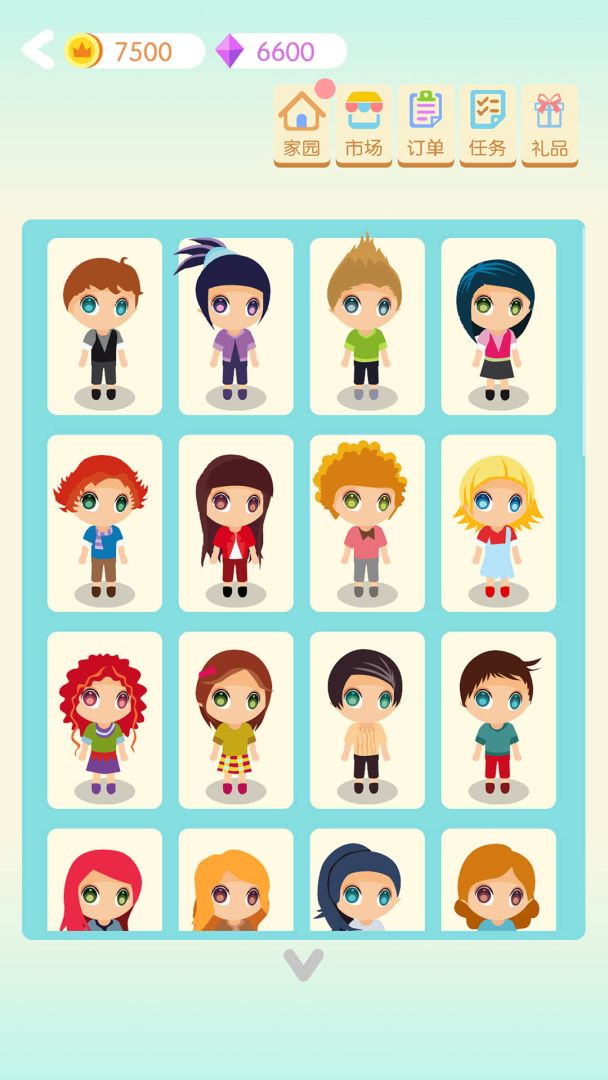The width and height of the screenshot is (608, 1080).
Task: Choose the blonde girl in light blue dress
Action: (498, 523)
